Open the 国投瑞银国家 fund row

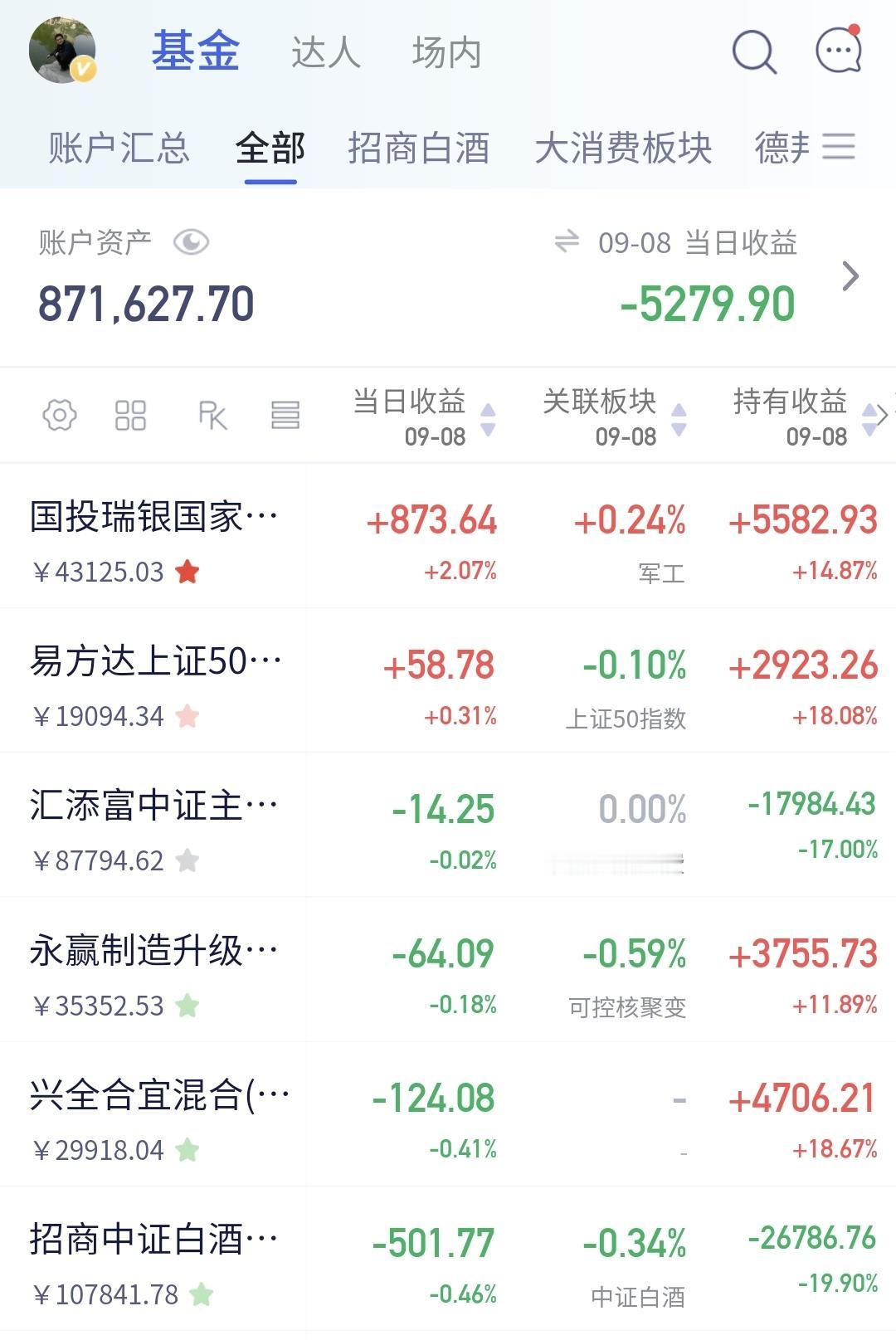pos(448,536)
